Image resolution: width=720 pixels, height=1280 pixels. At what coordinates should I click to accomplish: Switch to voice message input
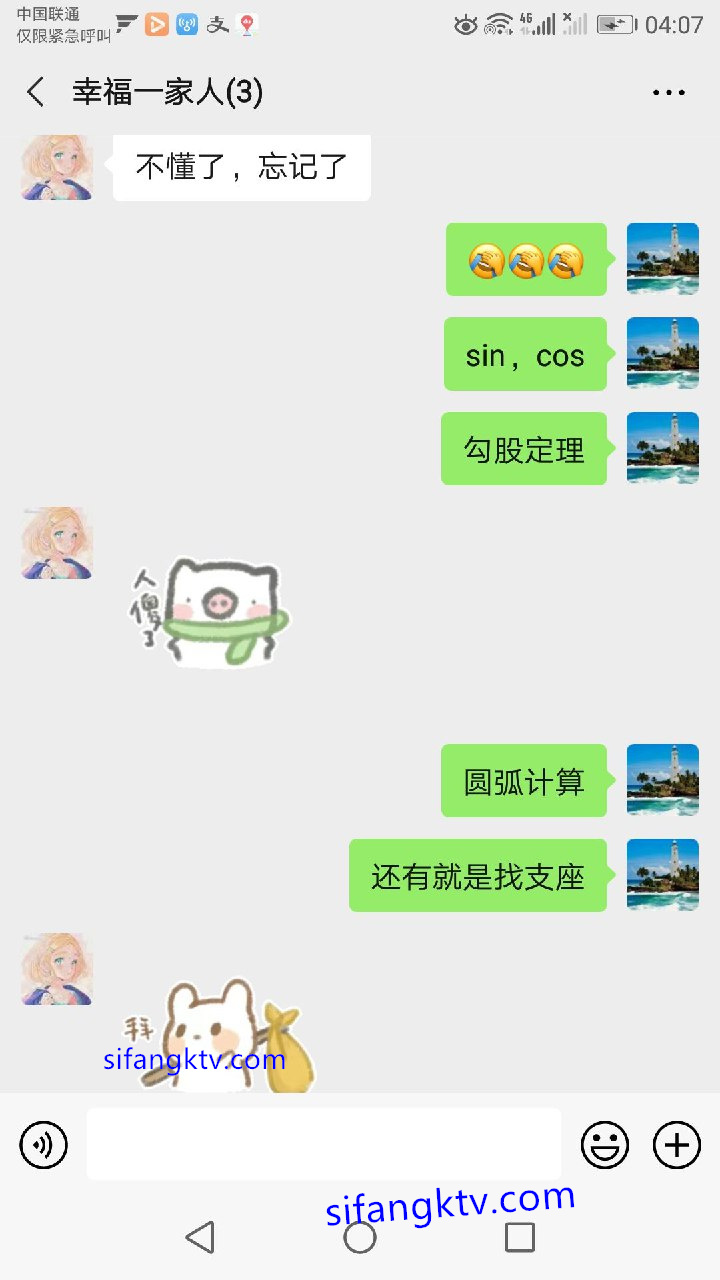44,1145
